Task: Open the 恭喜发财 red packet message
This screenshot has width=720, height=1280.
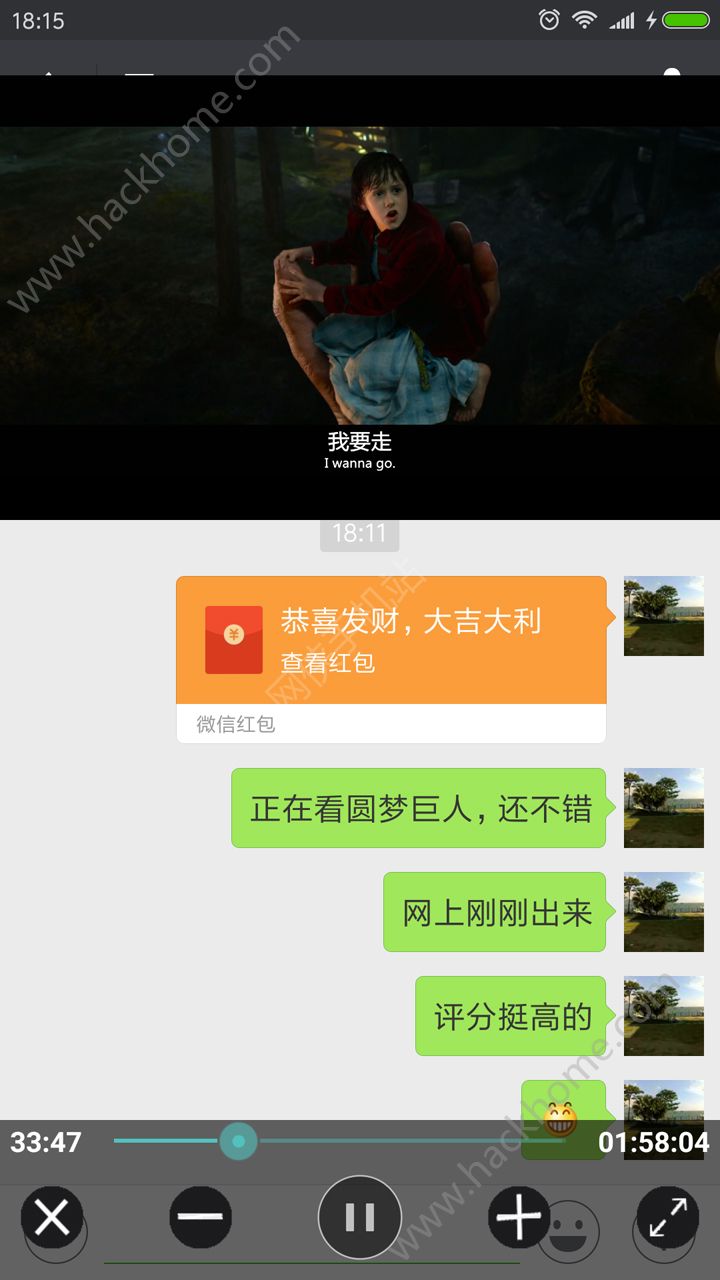Action: [x=391, y=640]
